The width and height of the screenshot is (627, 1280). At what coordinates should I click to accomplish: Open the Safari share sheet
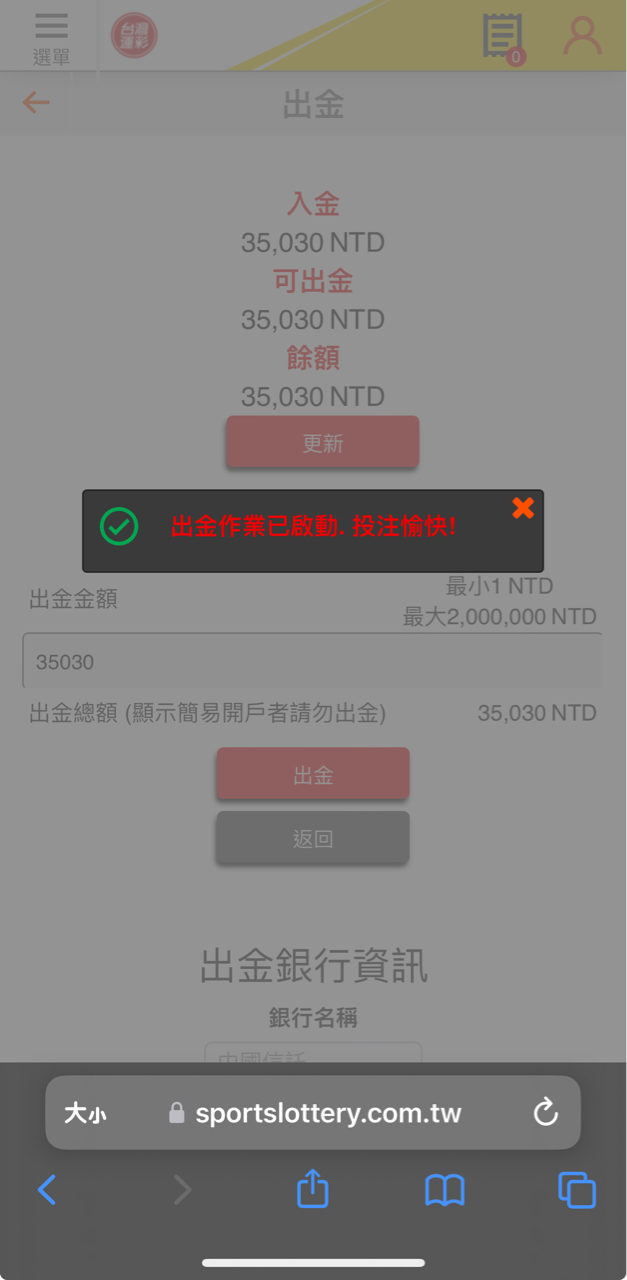[313, 1189]
